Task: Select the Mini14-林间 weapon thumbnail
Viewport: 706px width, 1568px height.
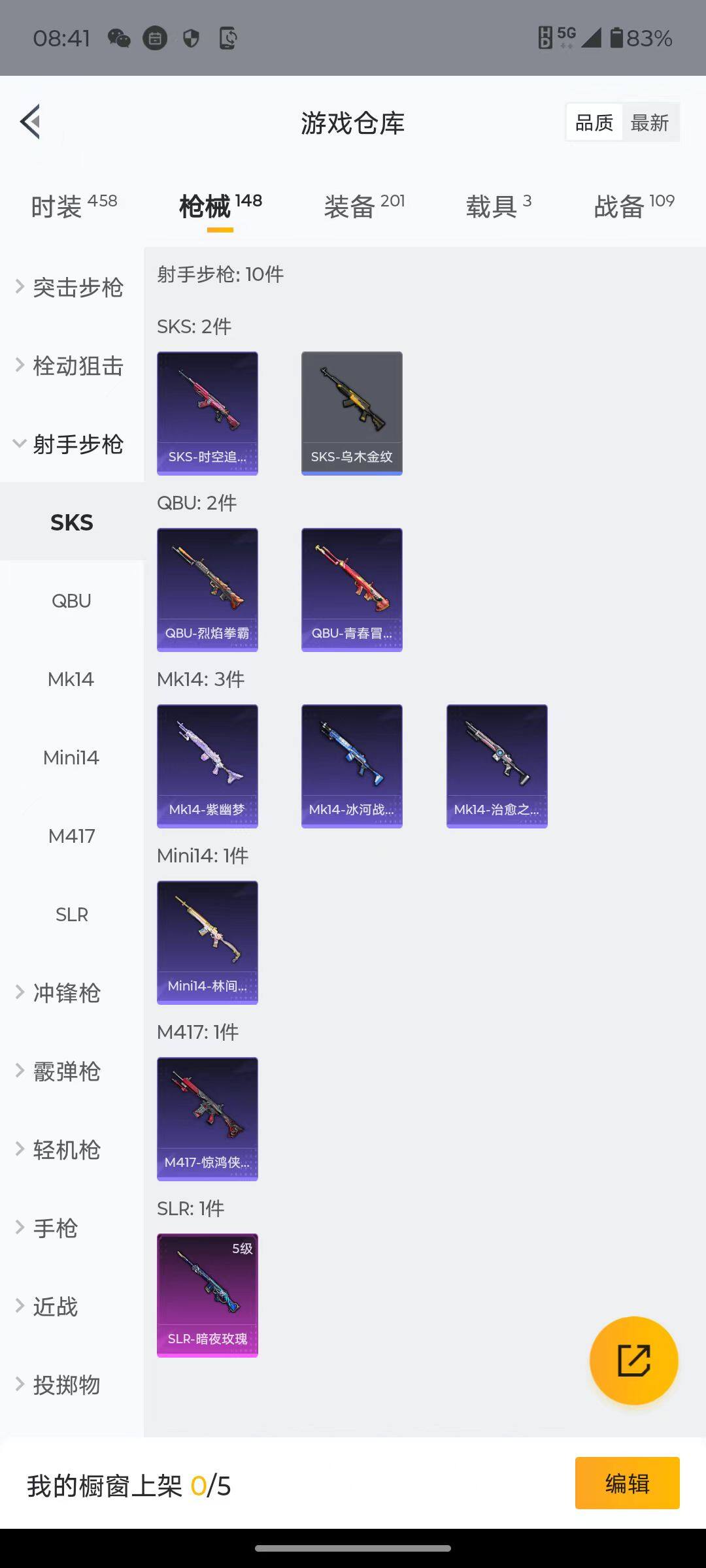Action: [207, 942]
